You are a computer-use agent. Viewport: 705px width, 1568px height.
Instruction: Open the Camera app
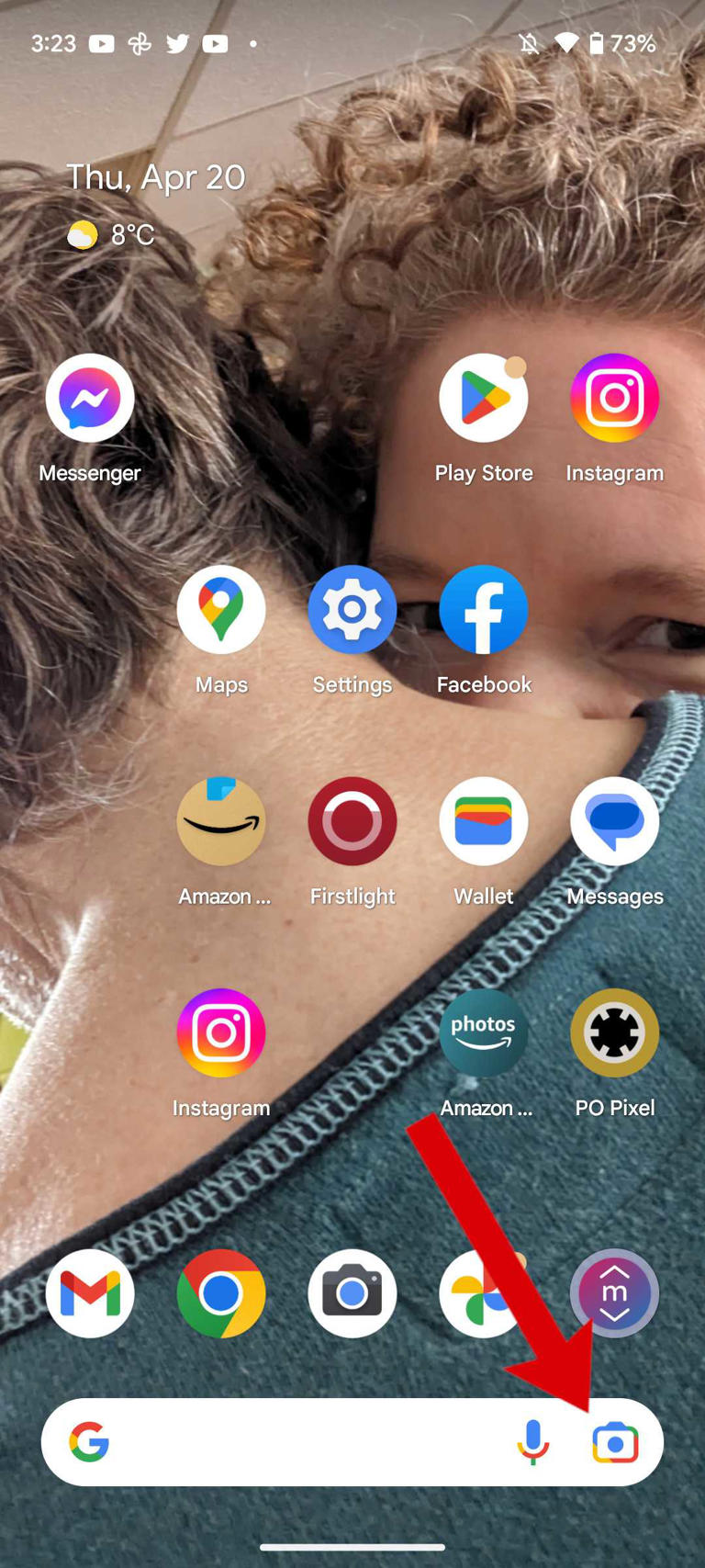coord(352,1293)
